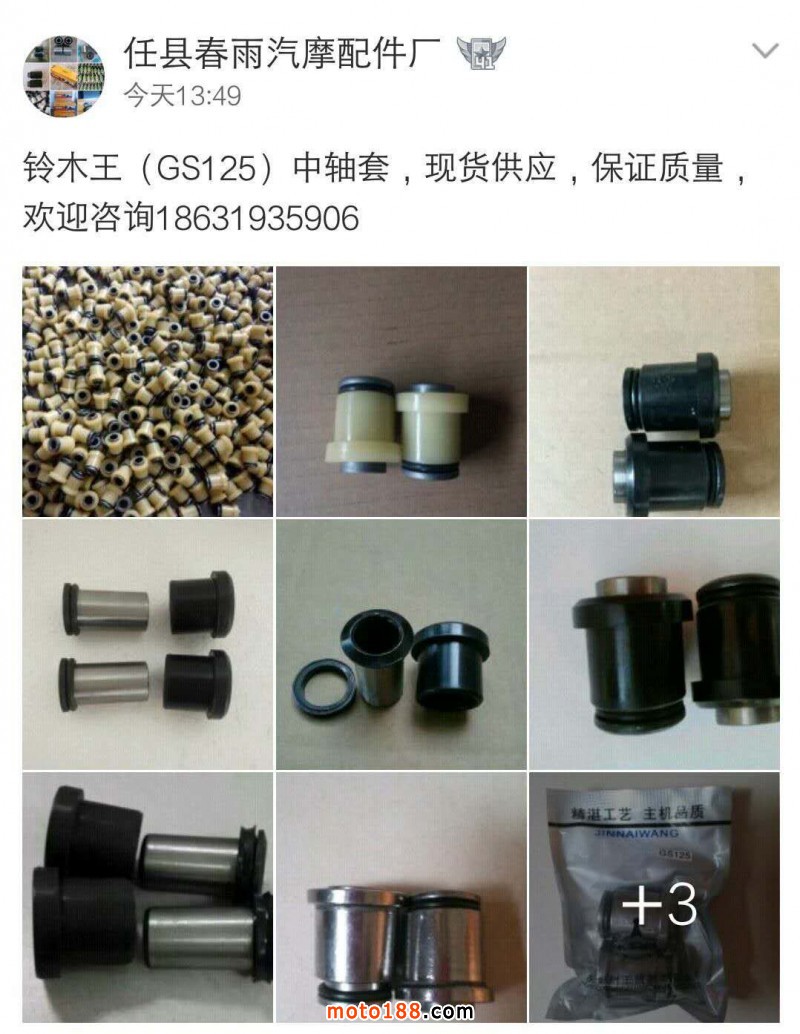Image resolution: width=800 pixels, height=1034 pixels.
Task: Open the close-up photo of black bushings with steel core
Action: [x=654, y=644]
